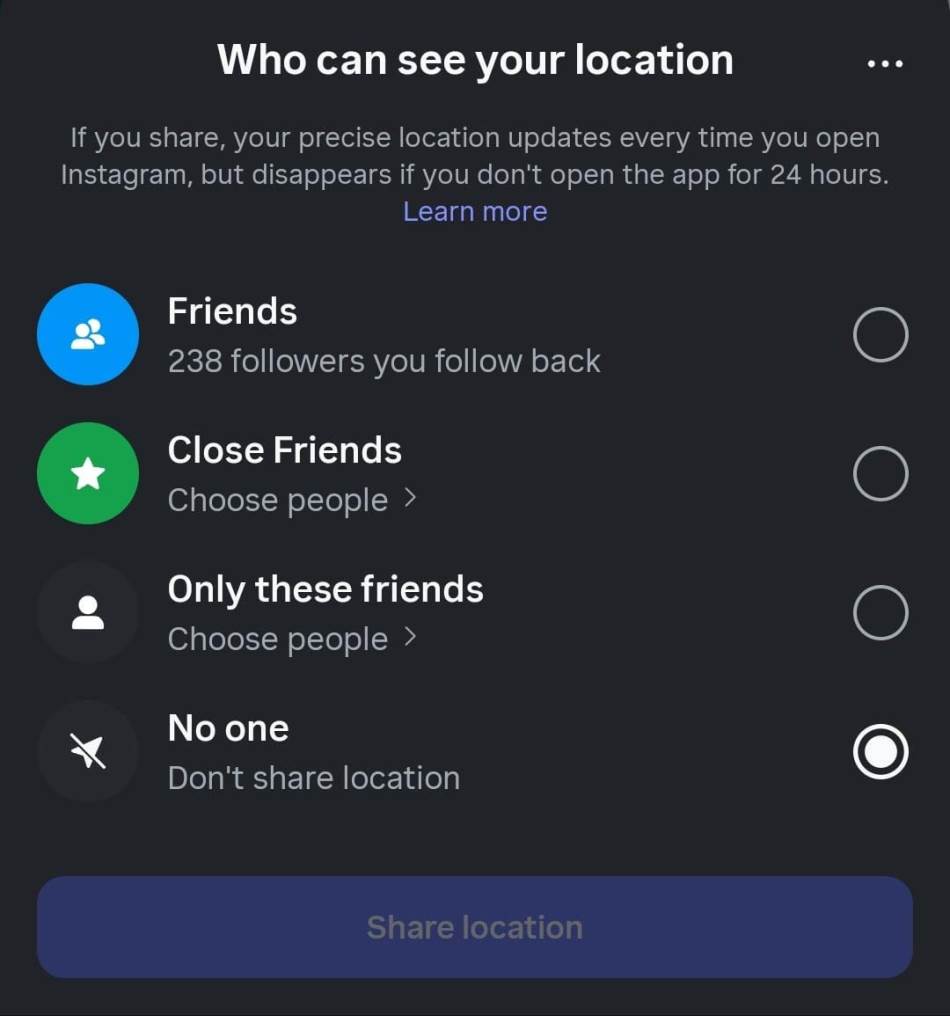Open the Learn more link
This screenshot has width=950, height=1016.
click(475, 212)
